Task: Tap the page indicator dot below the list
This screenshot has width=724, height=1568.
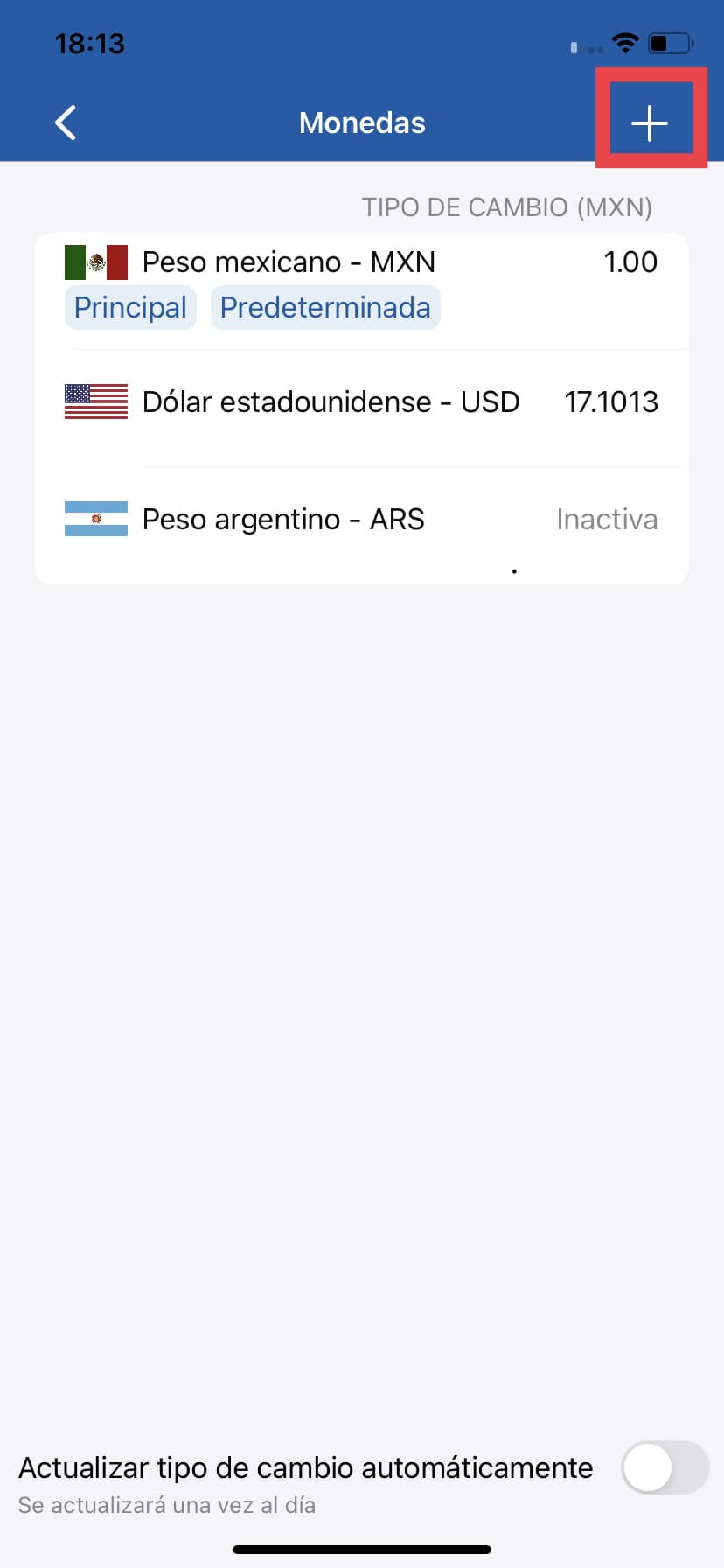Action: click(514, 570)
